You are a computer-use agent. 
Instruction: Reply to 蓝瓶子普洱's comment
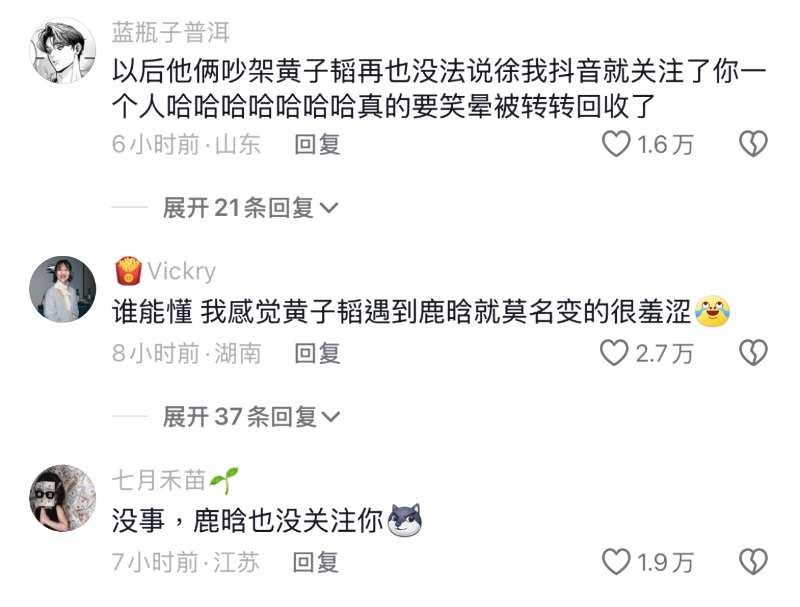point(317,144)
